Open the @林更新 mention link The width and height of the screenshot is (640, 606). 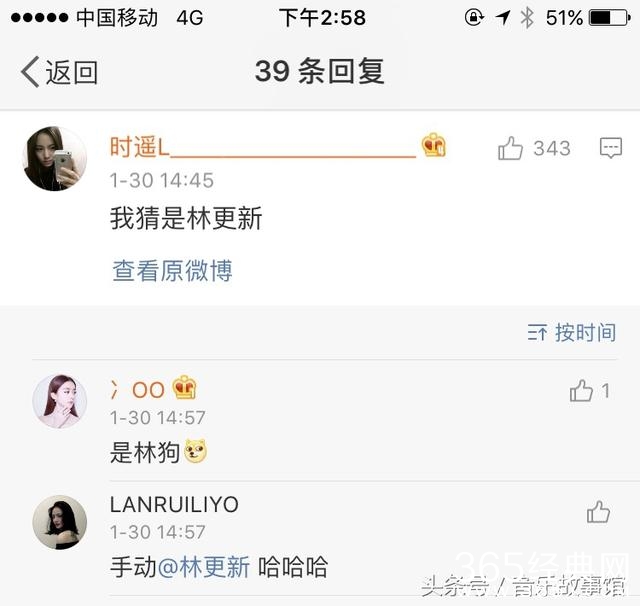(x=203, y=568)
